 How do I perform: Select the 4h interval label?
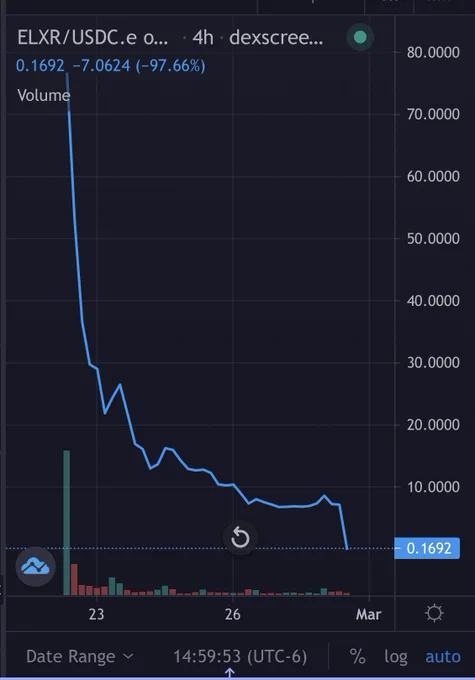pyautogui.click(x=203, y=38)
